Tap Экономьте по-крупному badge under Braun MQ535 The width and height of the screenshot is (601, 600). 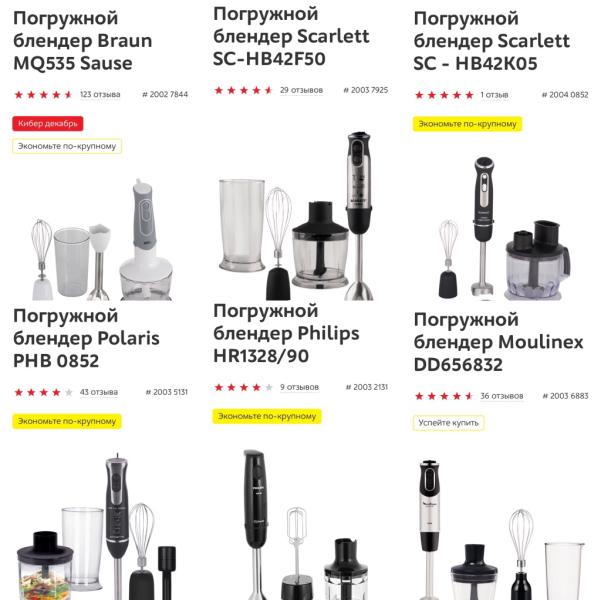[67, 146]
